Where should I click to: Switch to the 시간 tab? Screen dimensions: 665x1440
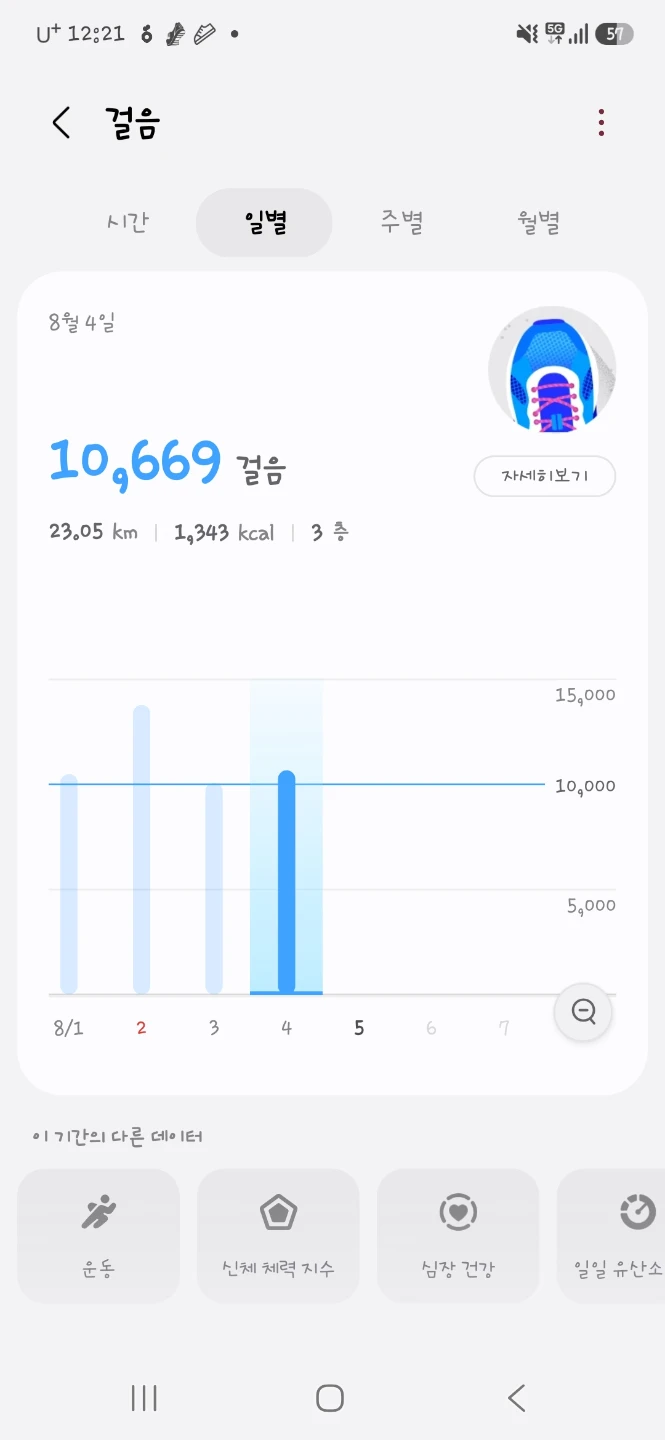click(x=128, y=222)
